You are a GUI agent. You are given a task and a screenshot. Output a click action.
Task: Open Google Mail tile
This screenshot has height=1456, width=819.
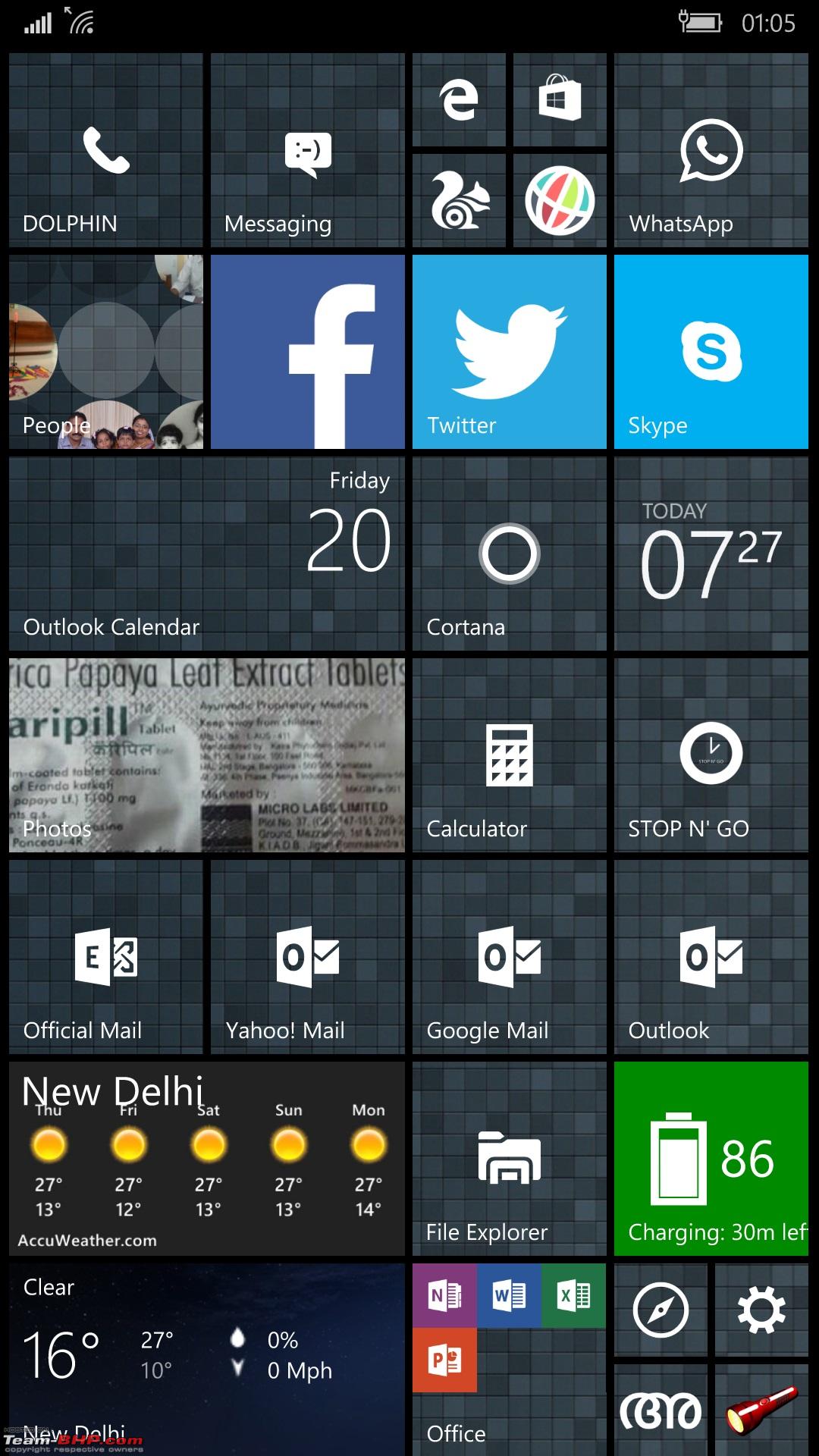tap(510, 957)
